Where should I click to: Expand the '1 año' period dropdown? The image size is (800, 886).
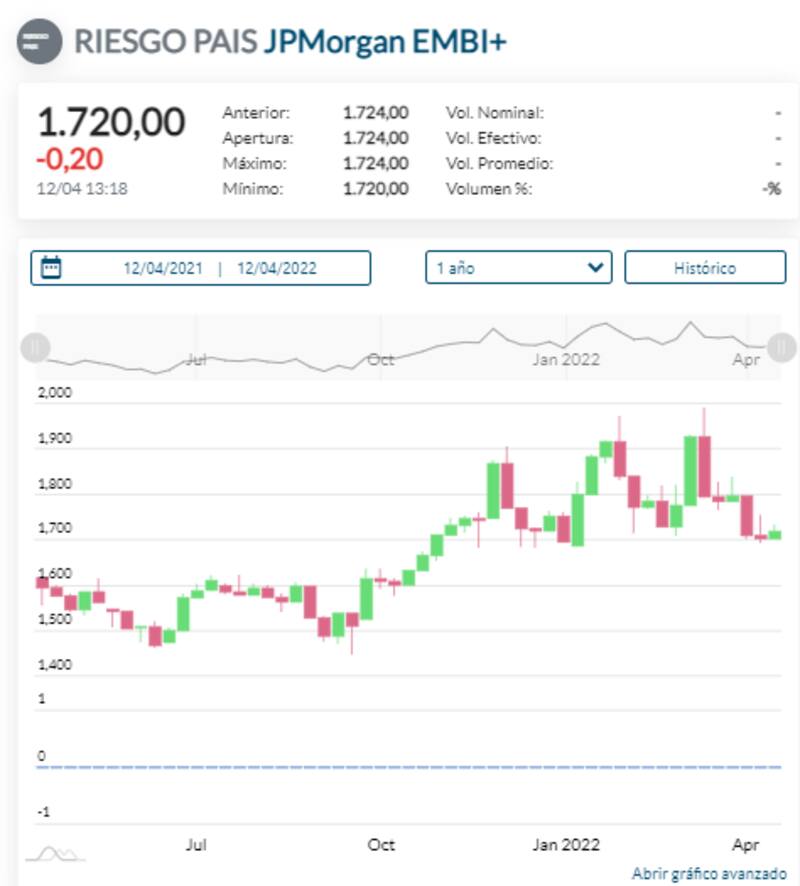tap(518, 268)
